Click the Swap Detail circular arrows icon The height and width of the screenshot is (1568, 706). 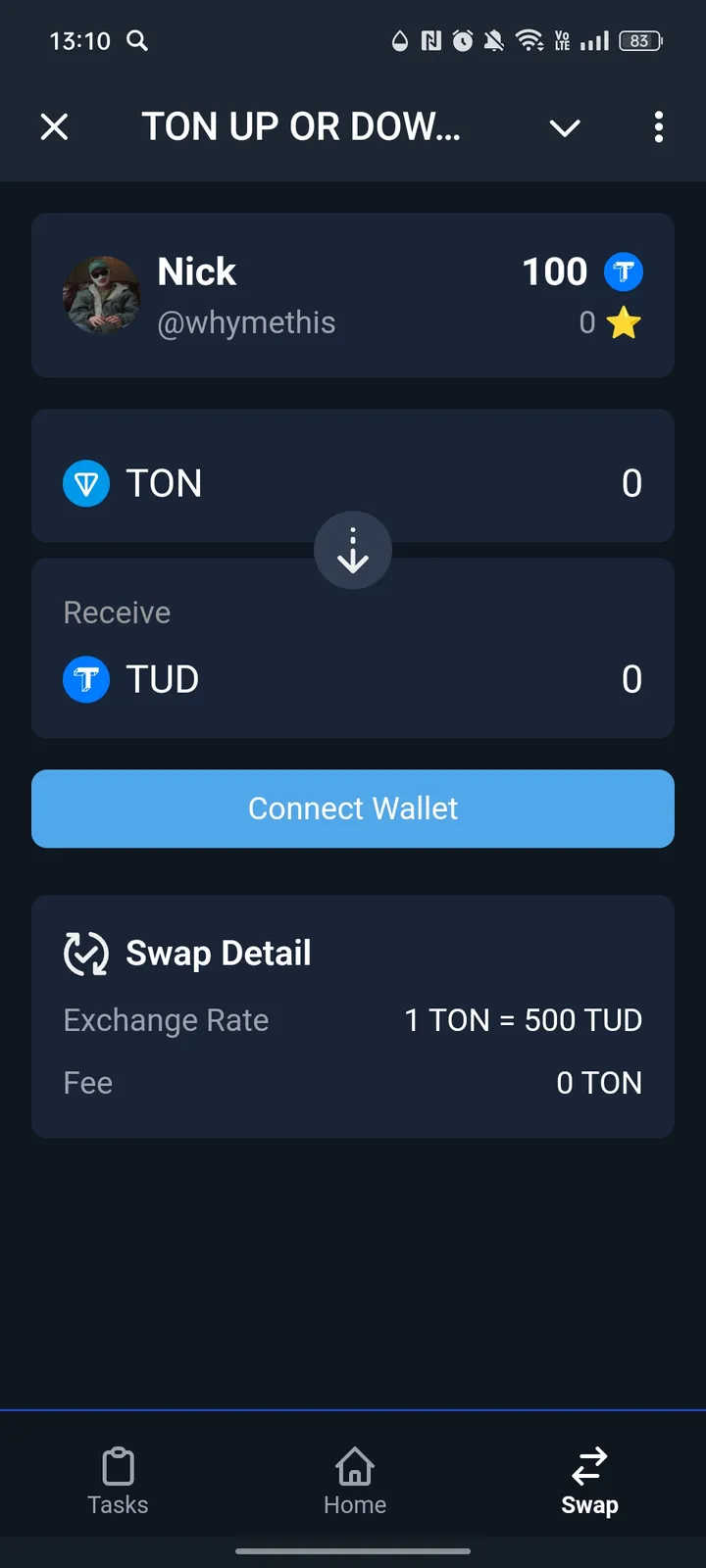coord(86,952)
